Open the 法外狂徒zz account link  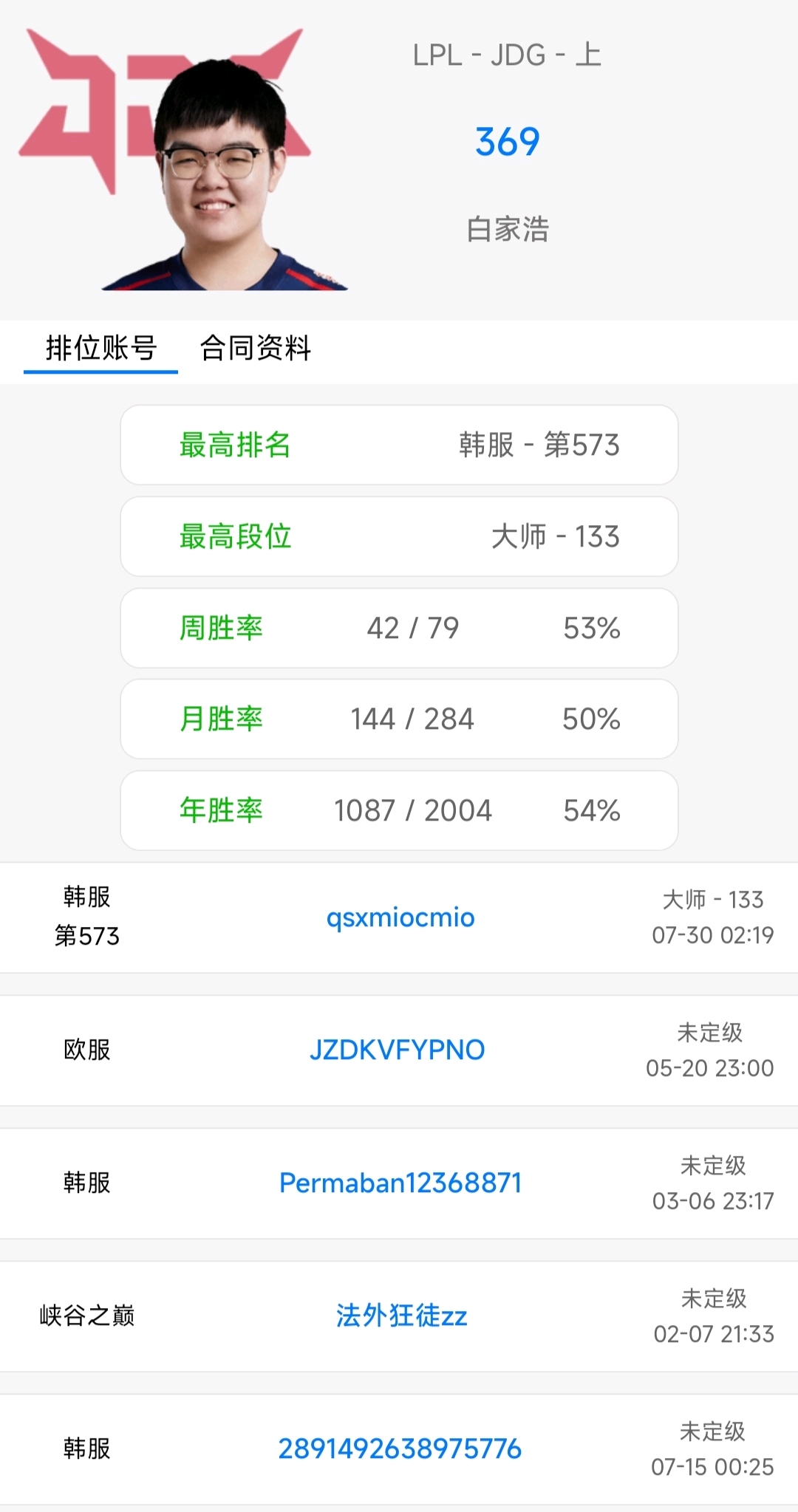401,1316
